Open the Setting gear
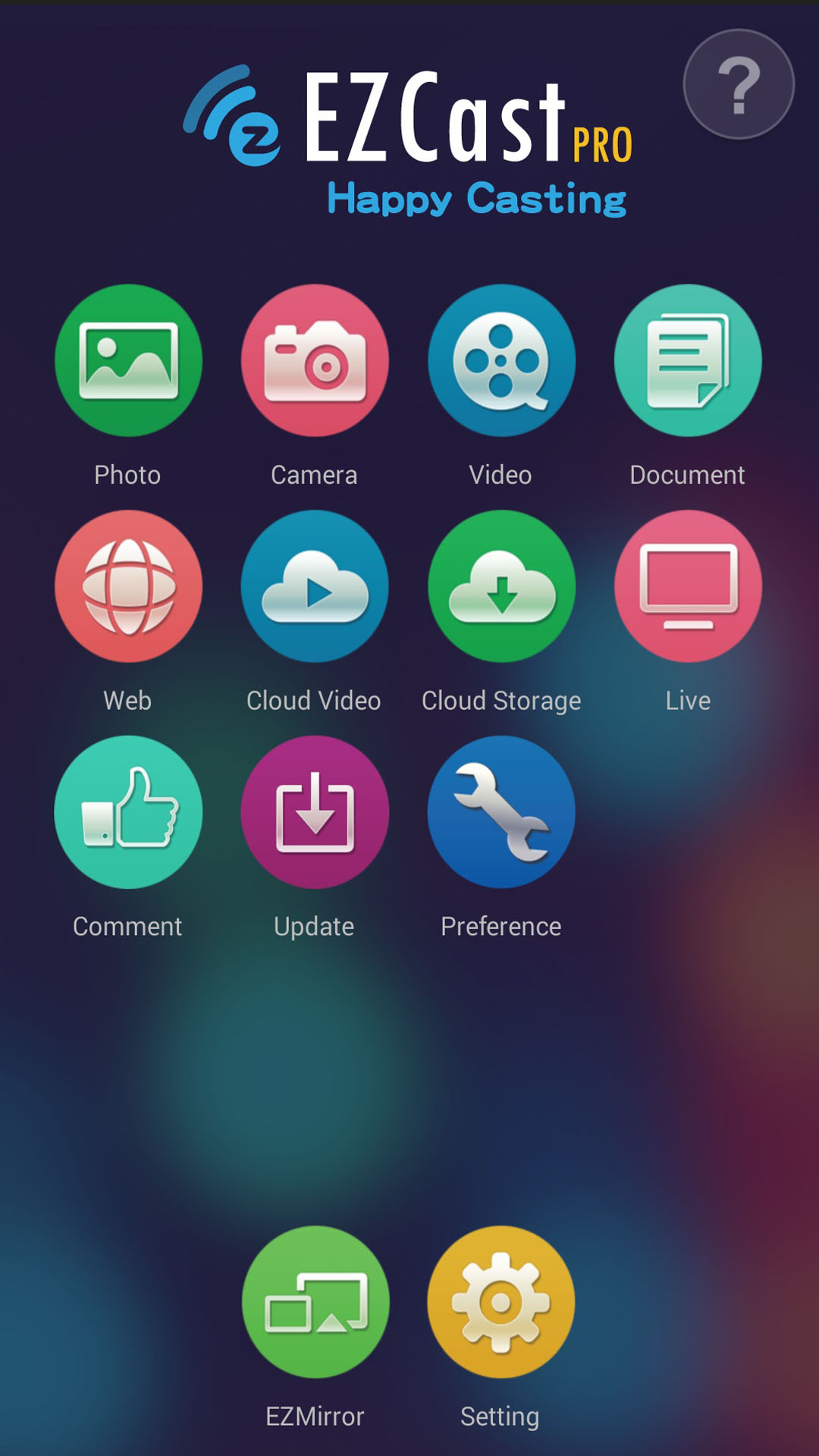Viewport: 819px width, 1456px height. [501, 1301]
